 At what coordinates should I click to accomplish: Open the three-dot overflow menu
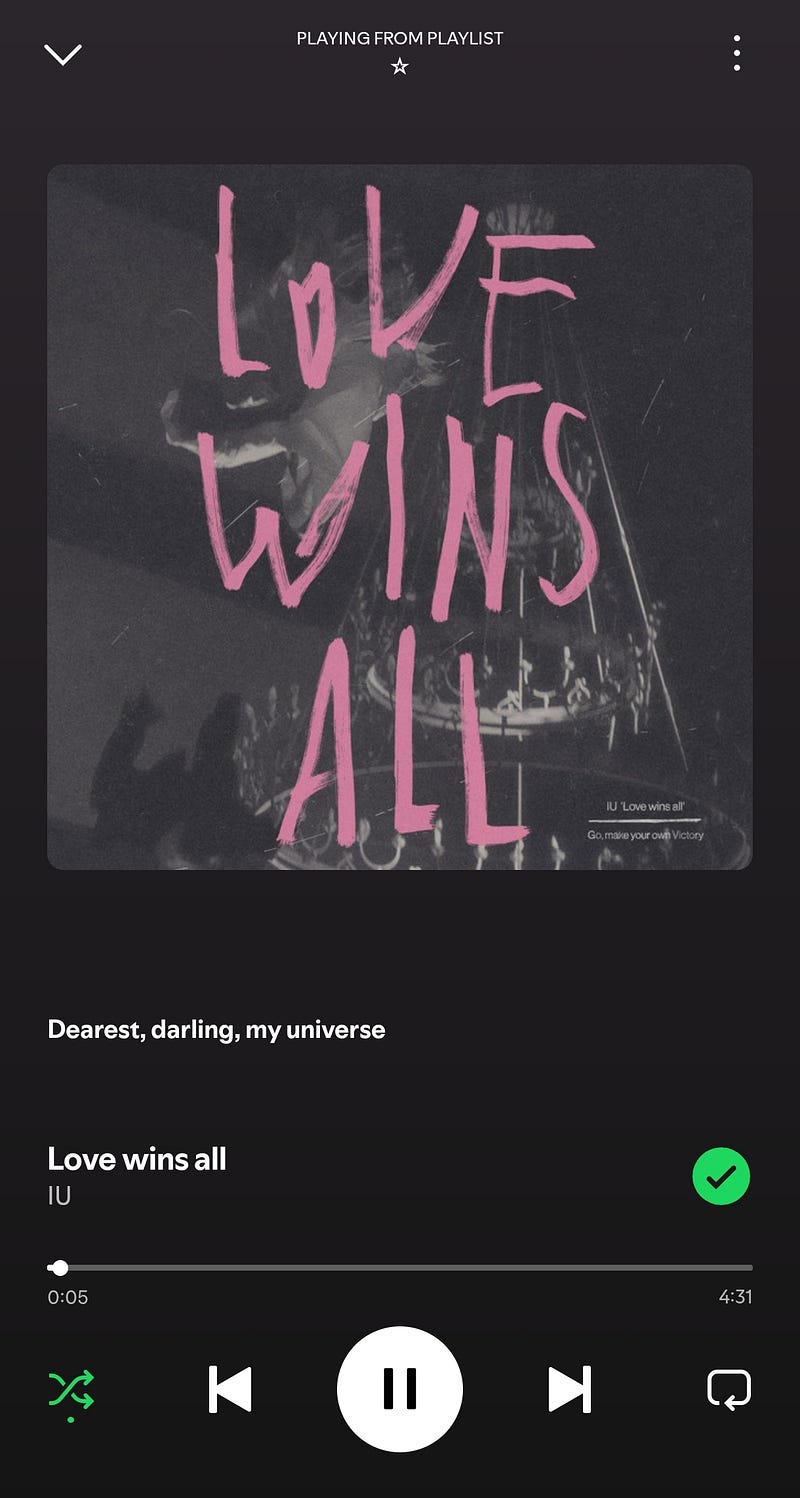pos(737,53)
